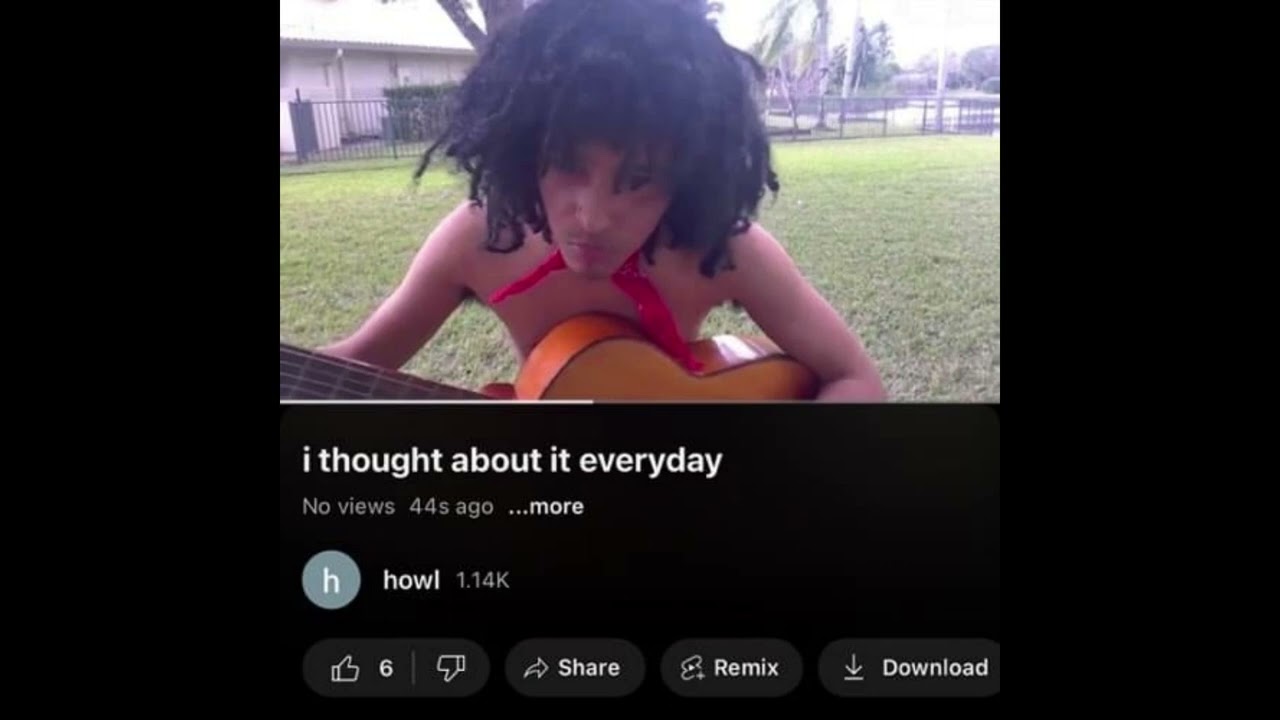Open the Remix option
The image size is (1280, 720).
(x=730, y=668)
